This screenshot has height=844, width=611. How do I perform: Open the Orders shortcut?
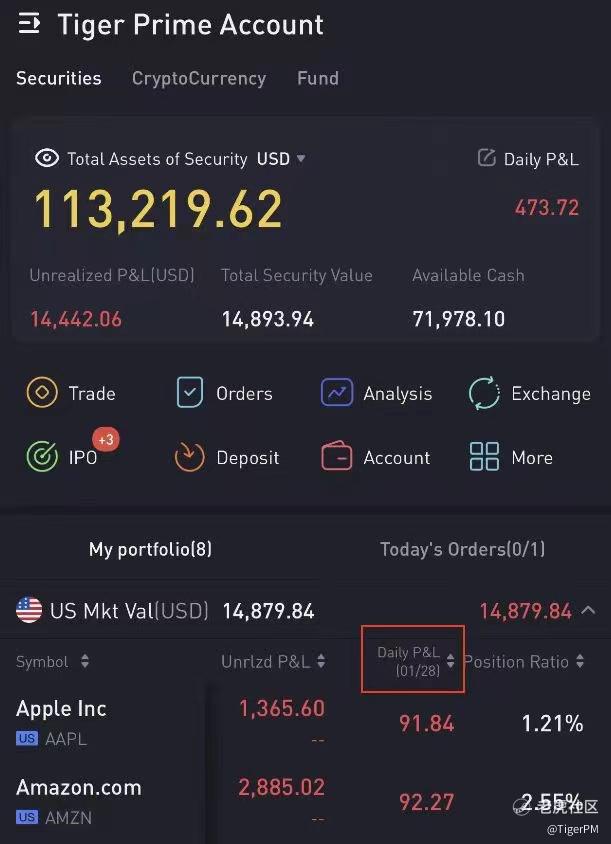pyautogui.click(x=223, y=393)
